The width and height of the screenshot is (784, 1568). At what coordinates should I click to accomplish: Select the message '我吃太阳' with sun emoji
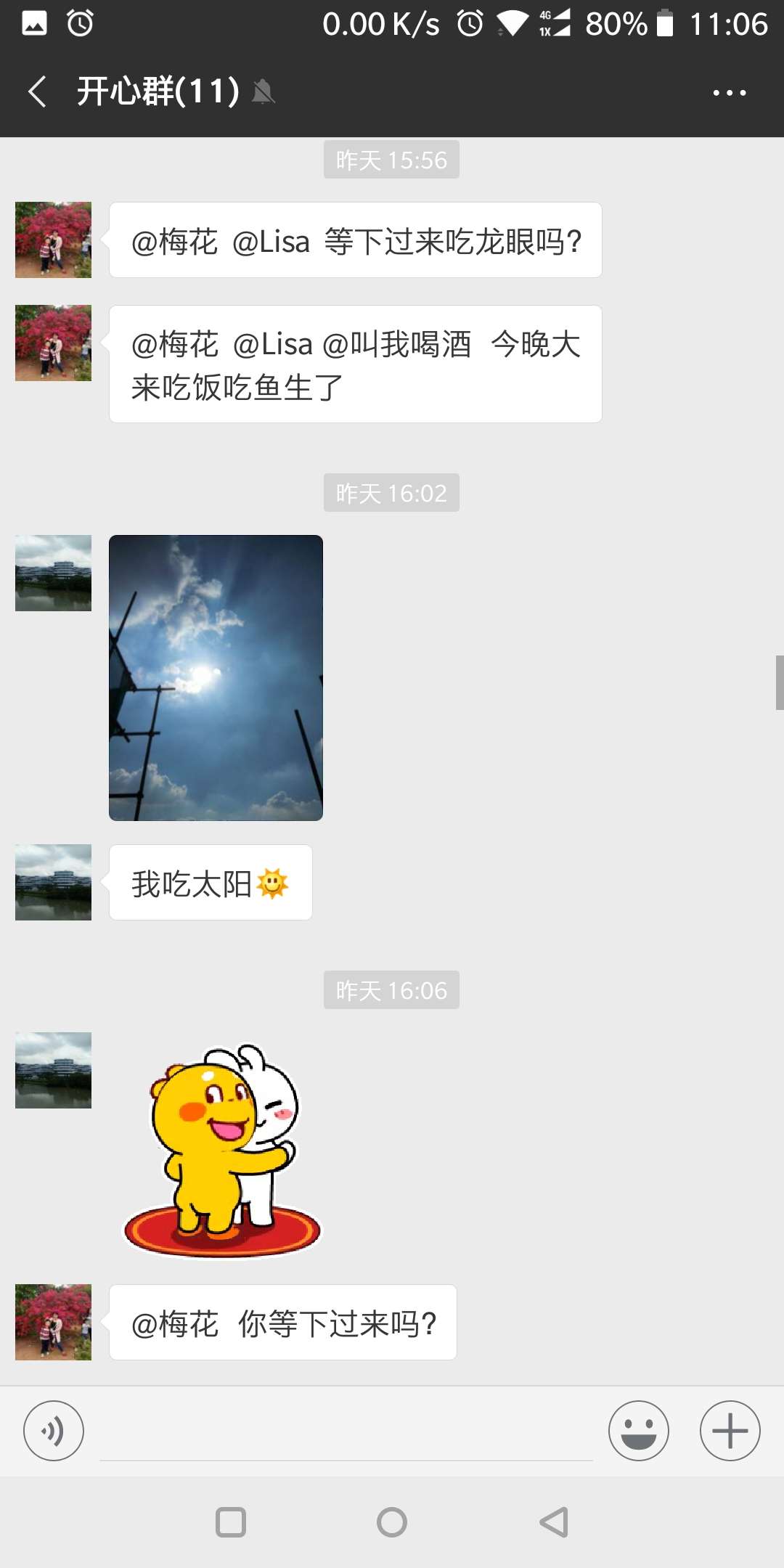click(x=210, y=882)
